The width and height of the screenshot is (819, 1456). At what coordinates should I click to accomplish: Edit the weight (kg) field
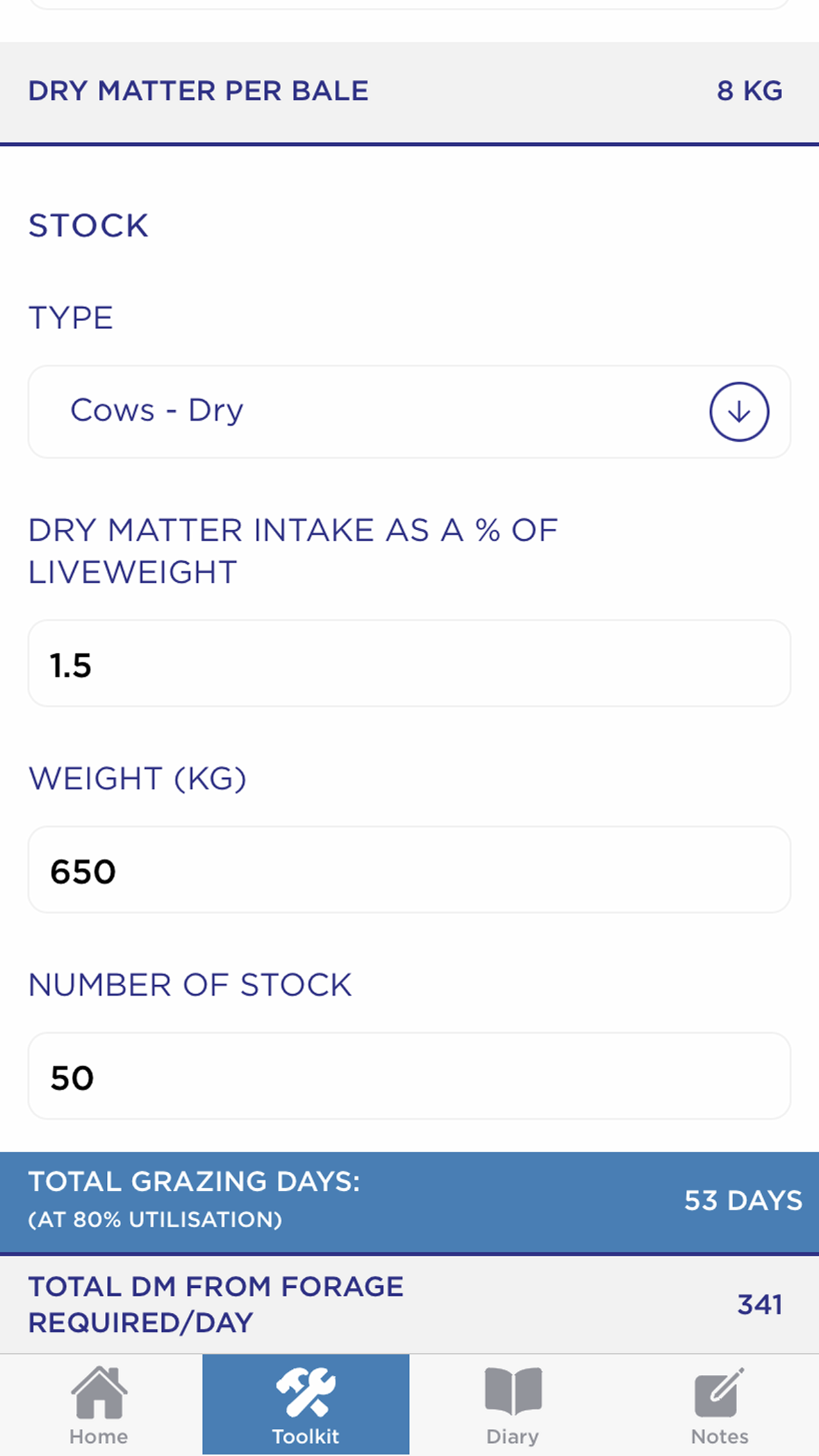pos(409,870)
